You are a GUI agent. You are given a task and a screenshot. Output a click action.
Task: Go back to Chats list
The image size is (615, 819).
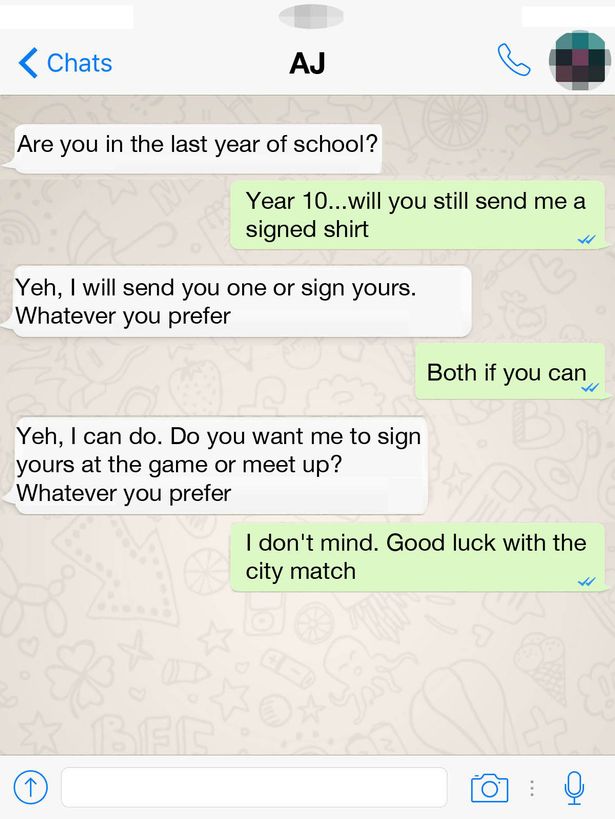coord(64,63)
